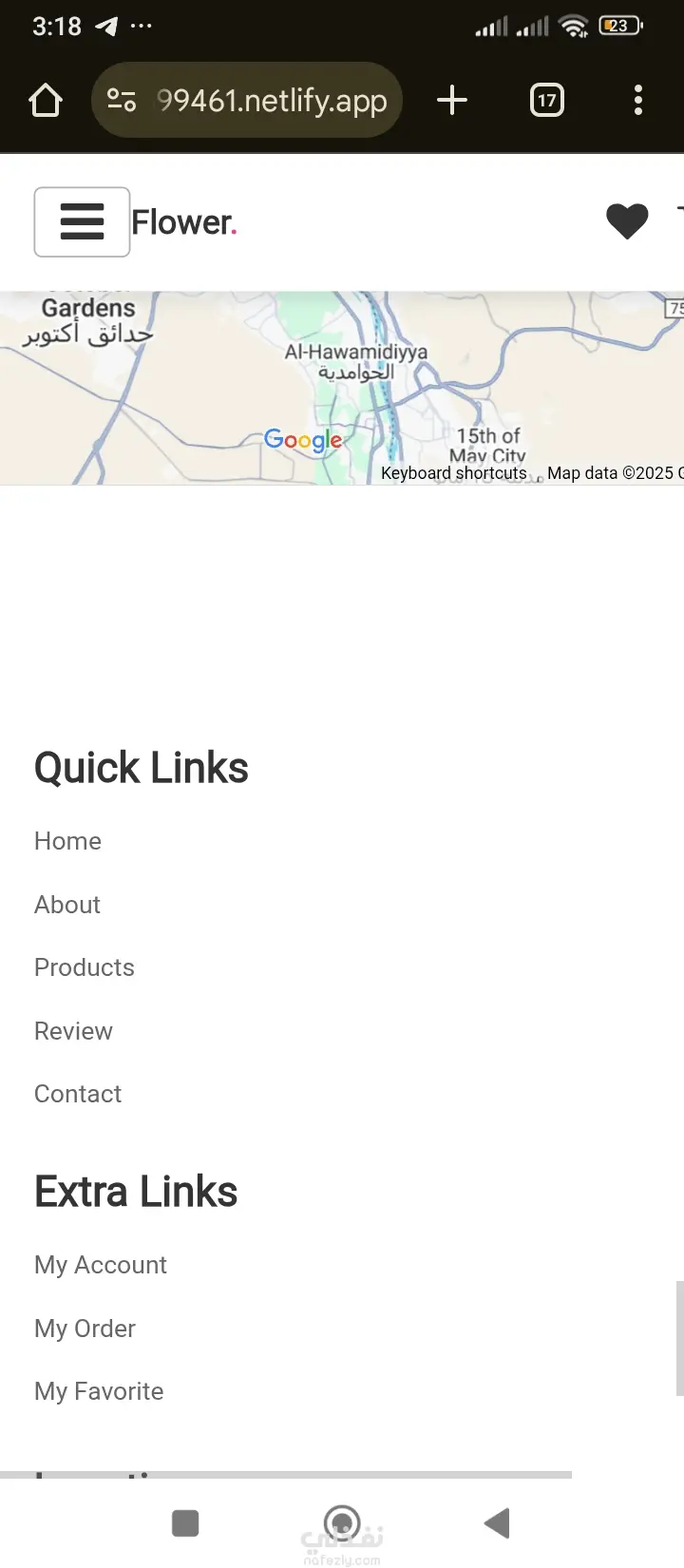684x1568 pixels.
Task: Follow the Home quick link
Action: 67,841
